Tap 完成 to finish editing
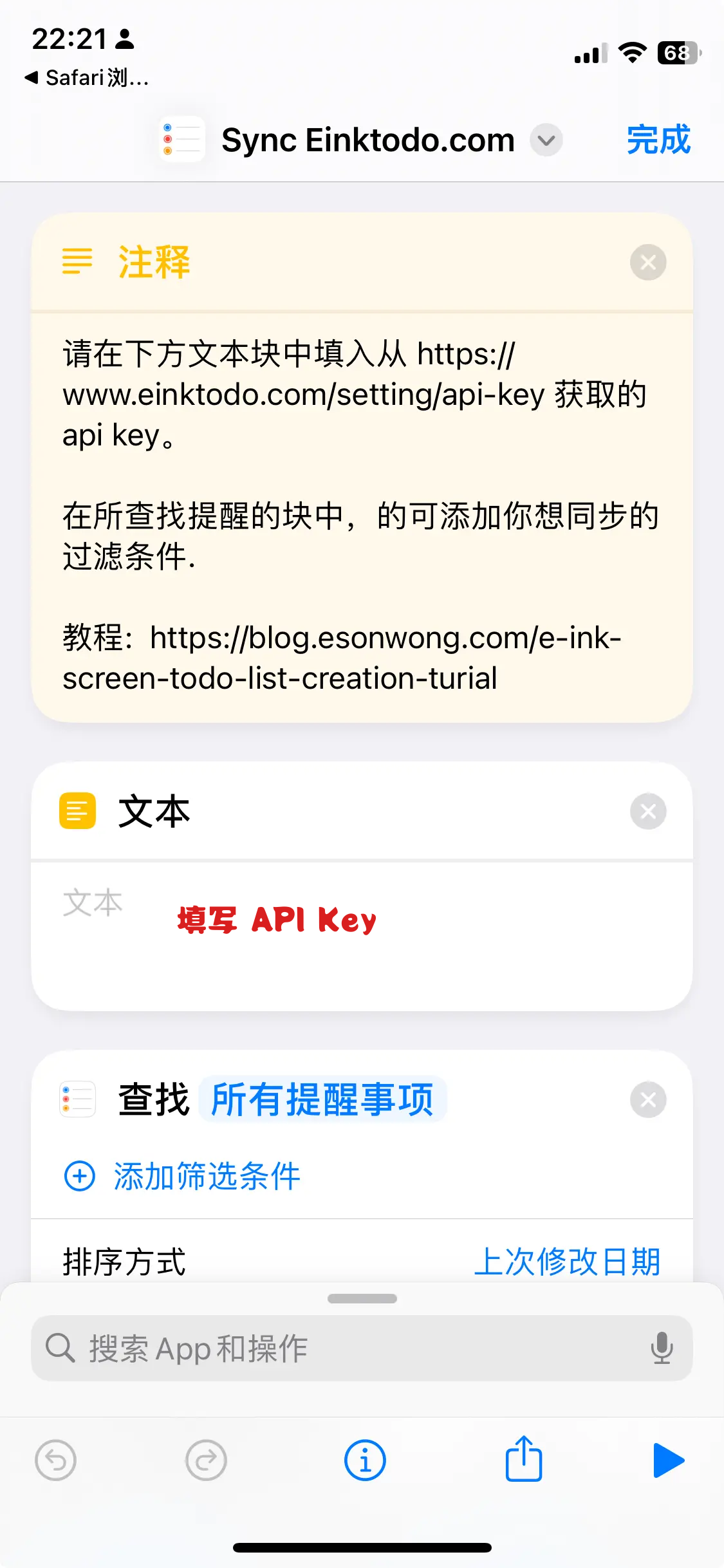 [658, 140]
